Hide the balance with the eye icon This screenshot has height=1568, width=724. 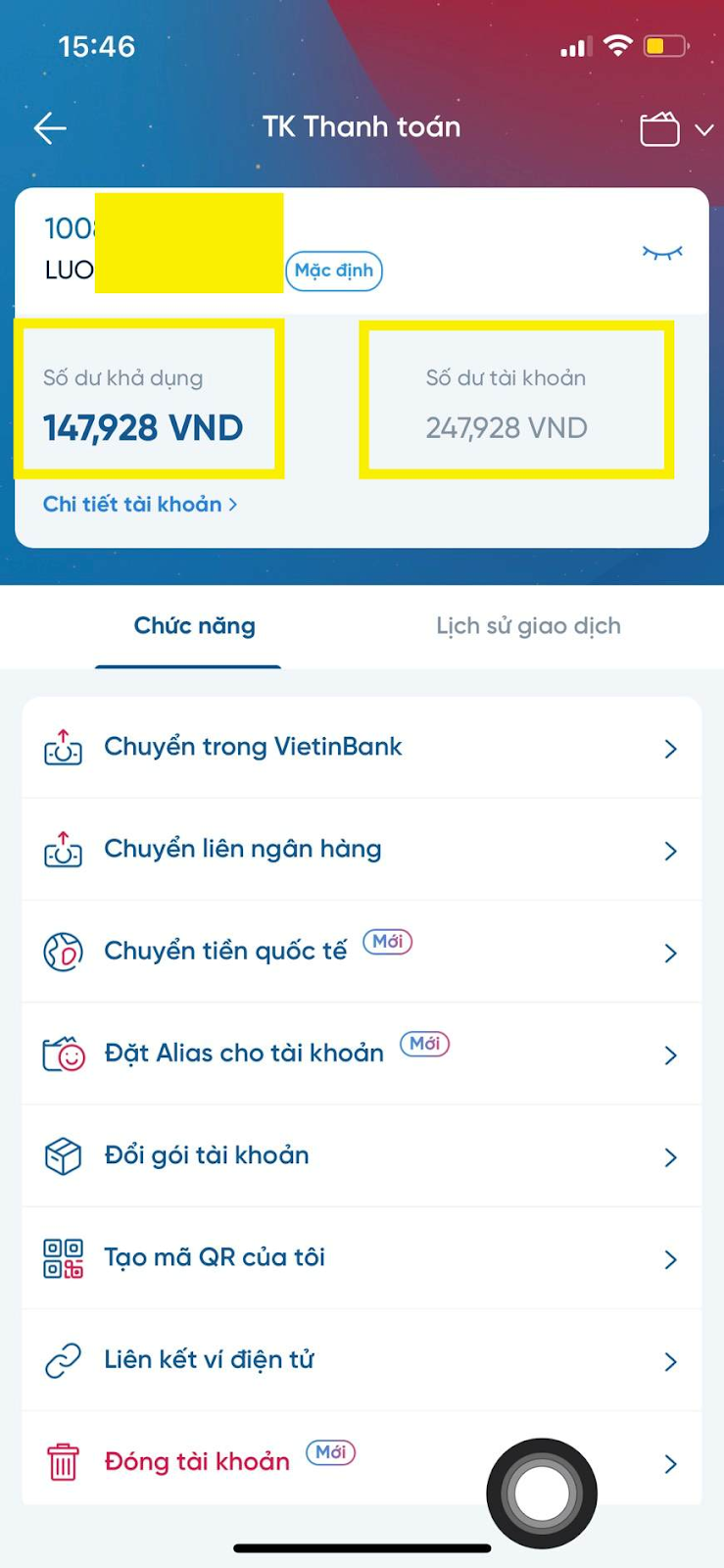coord(661,253)
